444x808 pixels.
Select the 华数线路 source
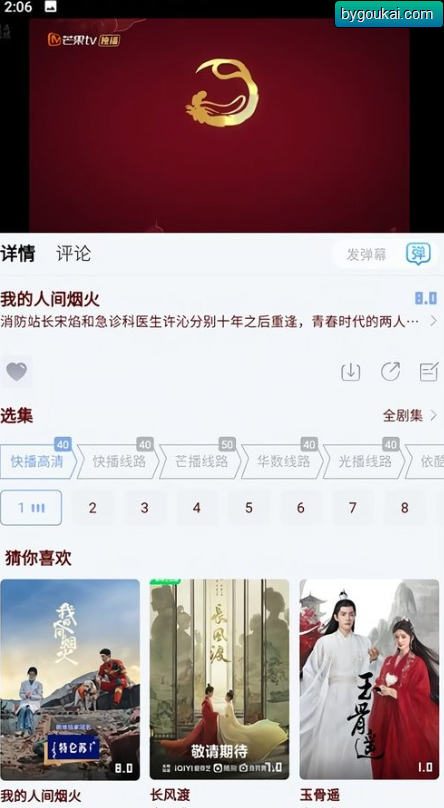[x=283, y=461]
